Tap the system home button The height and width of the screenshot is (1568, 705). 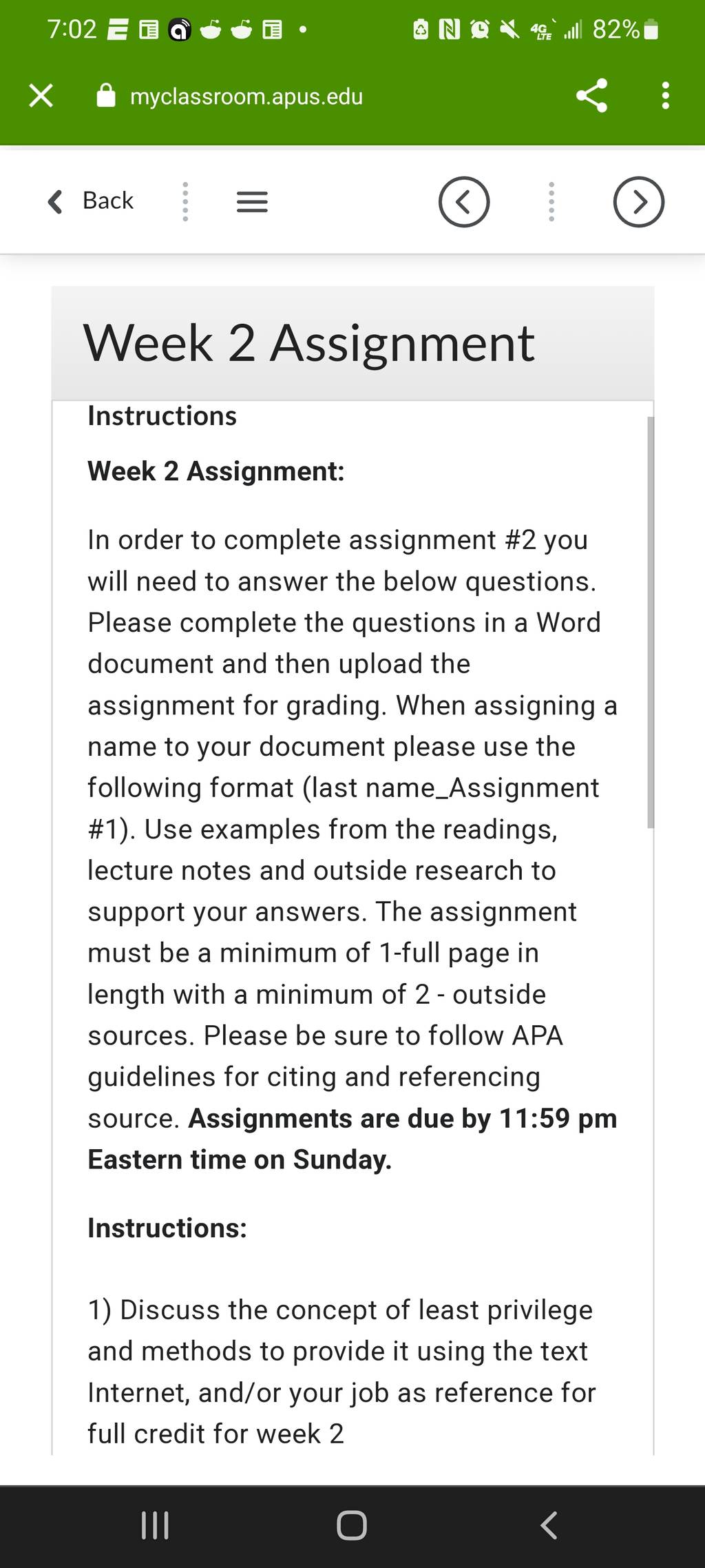[352, 1525]
